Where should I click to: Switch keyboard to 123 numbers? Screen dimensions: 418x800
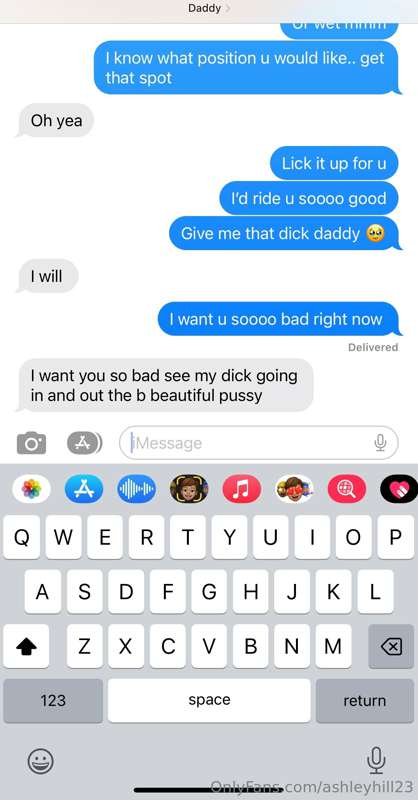(x=53, y=701)
